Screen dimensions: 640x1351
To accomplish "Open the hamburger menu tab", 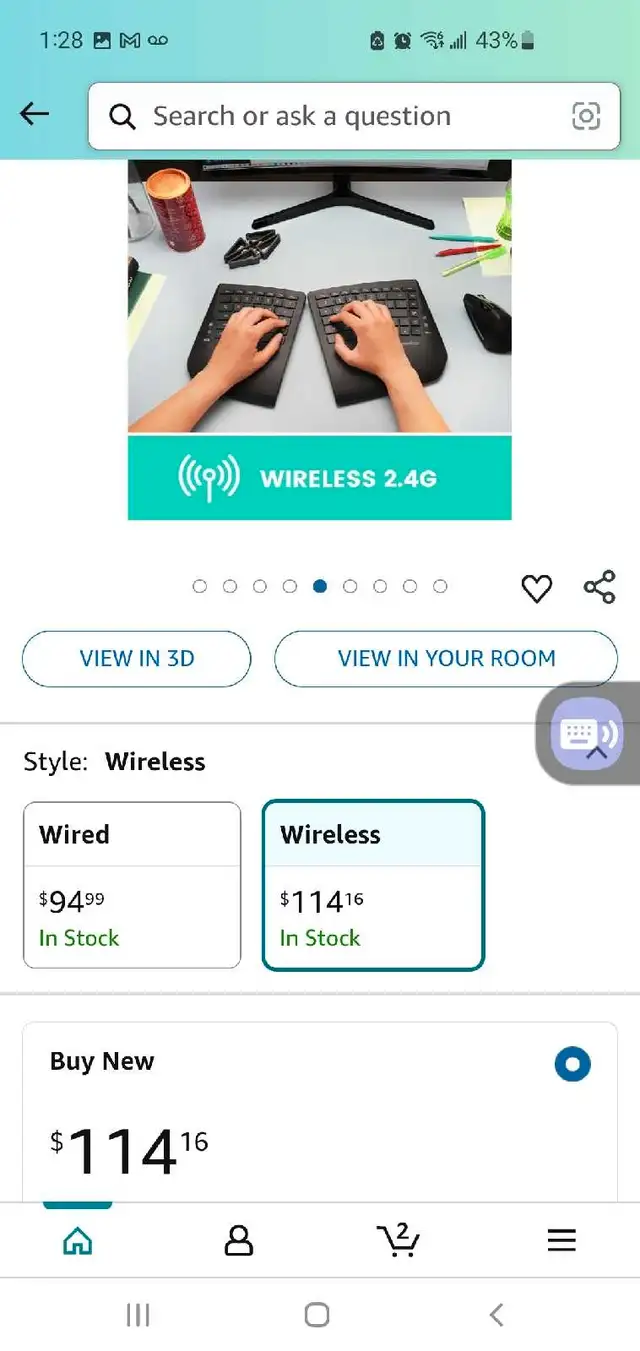I will [x=562, y=1241].
